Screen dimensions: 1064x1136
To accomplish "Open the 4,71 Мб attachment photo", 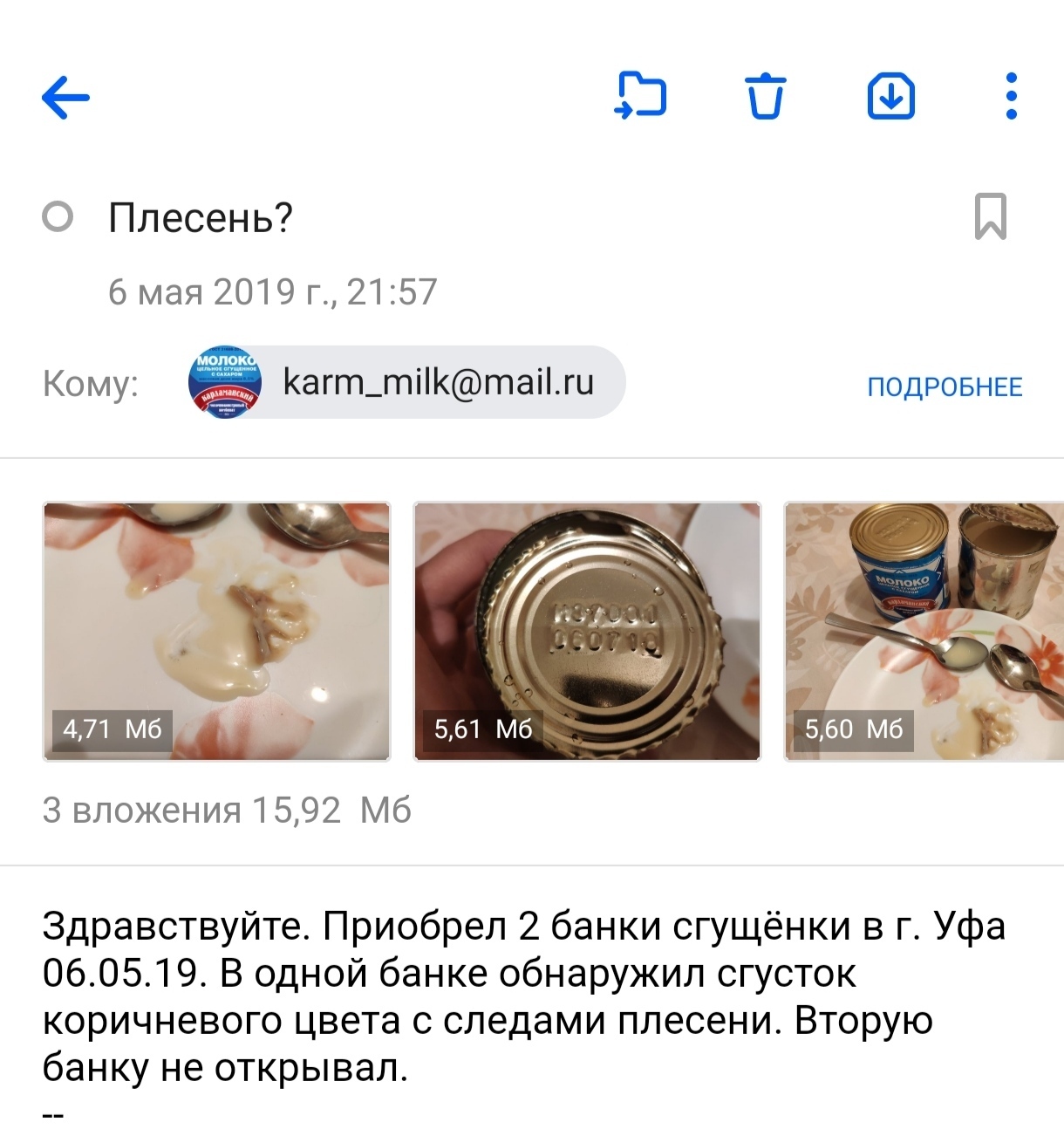I will [x=216, y=631].
